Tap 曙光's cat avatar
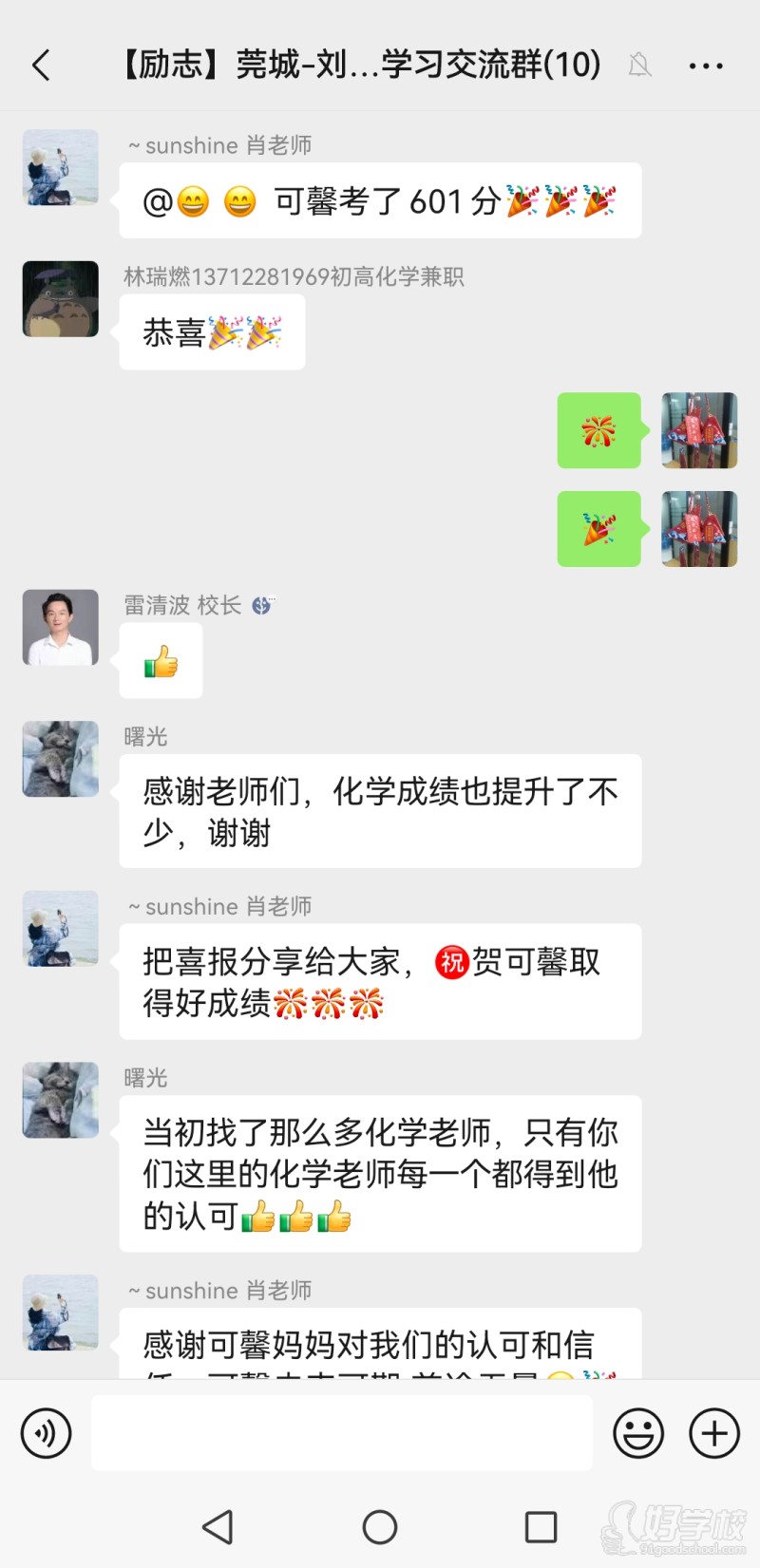The image size is (760, 1568). point(60,759)
